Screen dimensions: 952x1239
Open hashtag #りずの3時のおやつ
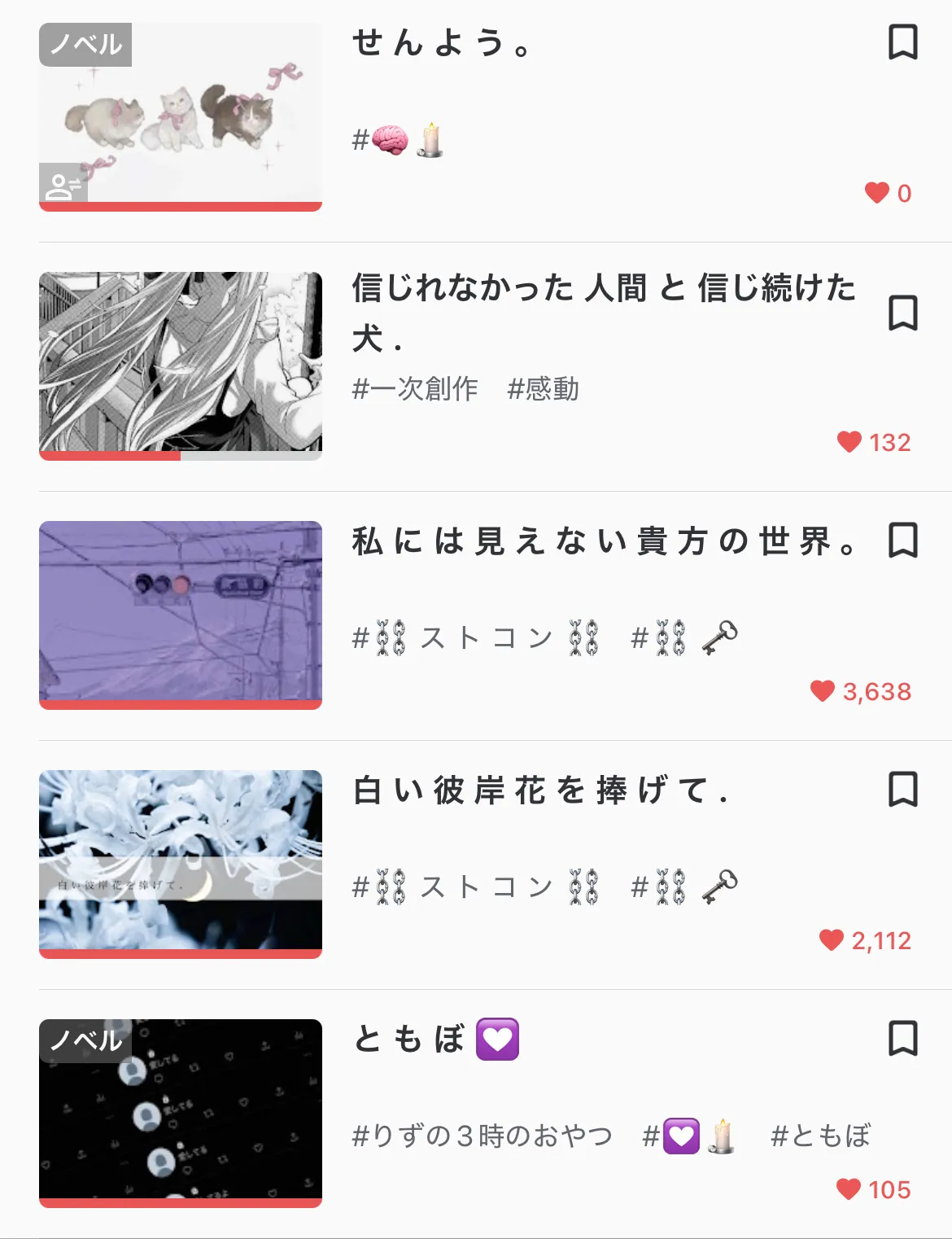[x=482, y=1136]
